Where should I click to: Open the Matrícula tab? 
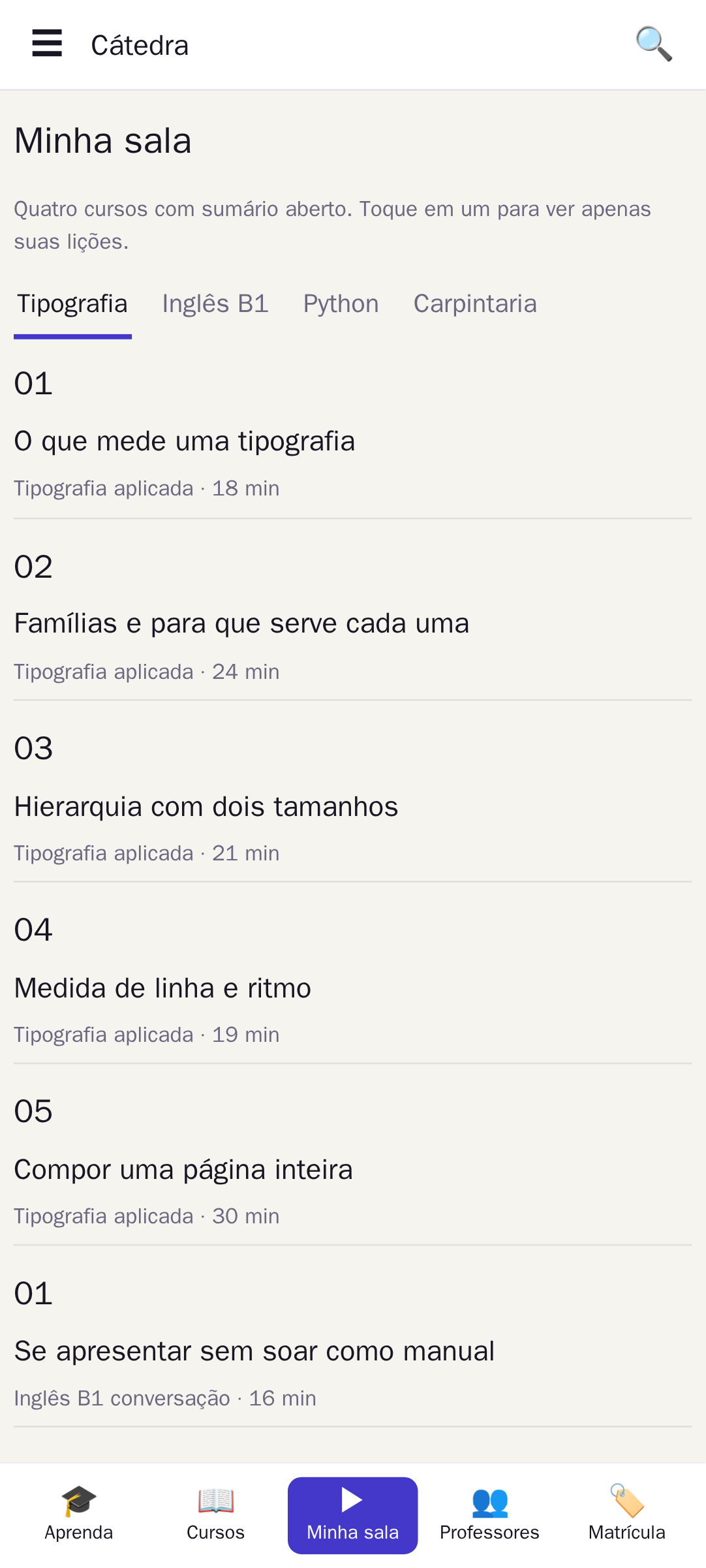627,1516
